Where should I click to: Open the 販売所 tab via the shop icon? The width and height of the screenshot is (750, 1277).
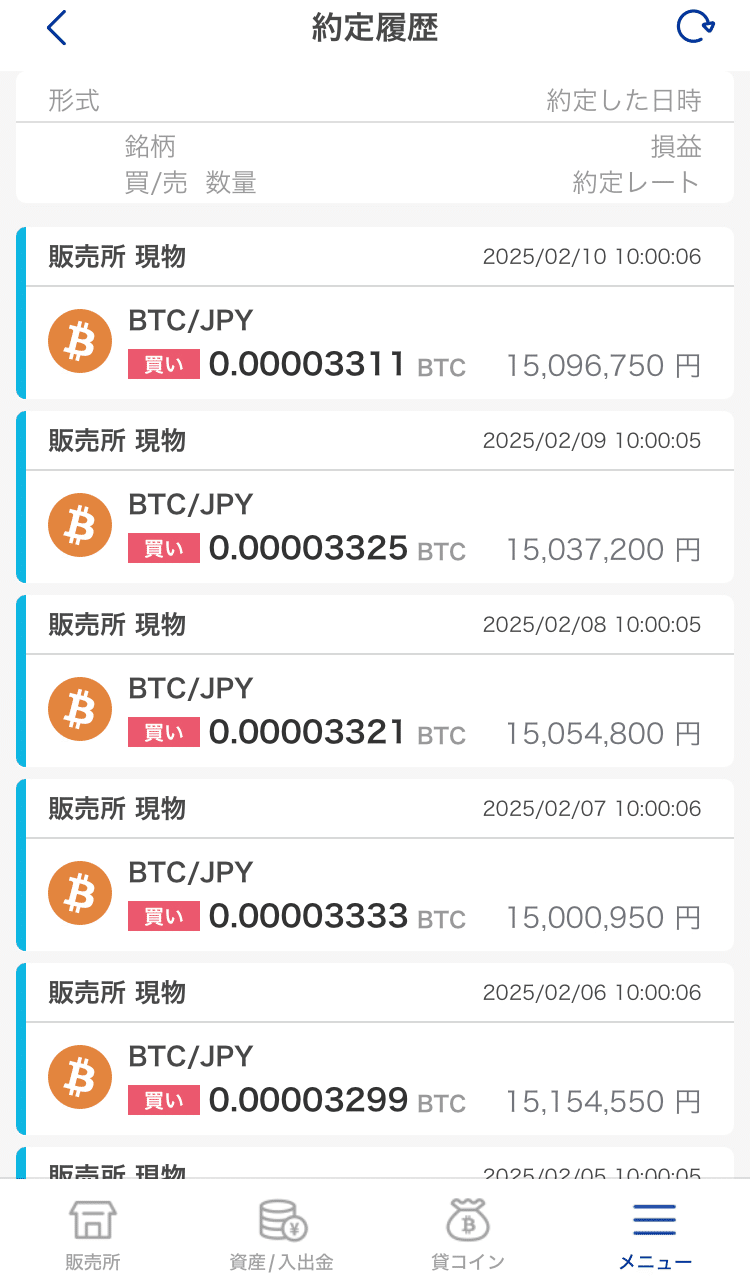pos(92,1220)
